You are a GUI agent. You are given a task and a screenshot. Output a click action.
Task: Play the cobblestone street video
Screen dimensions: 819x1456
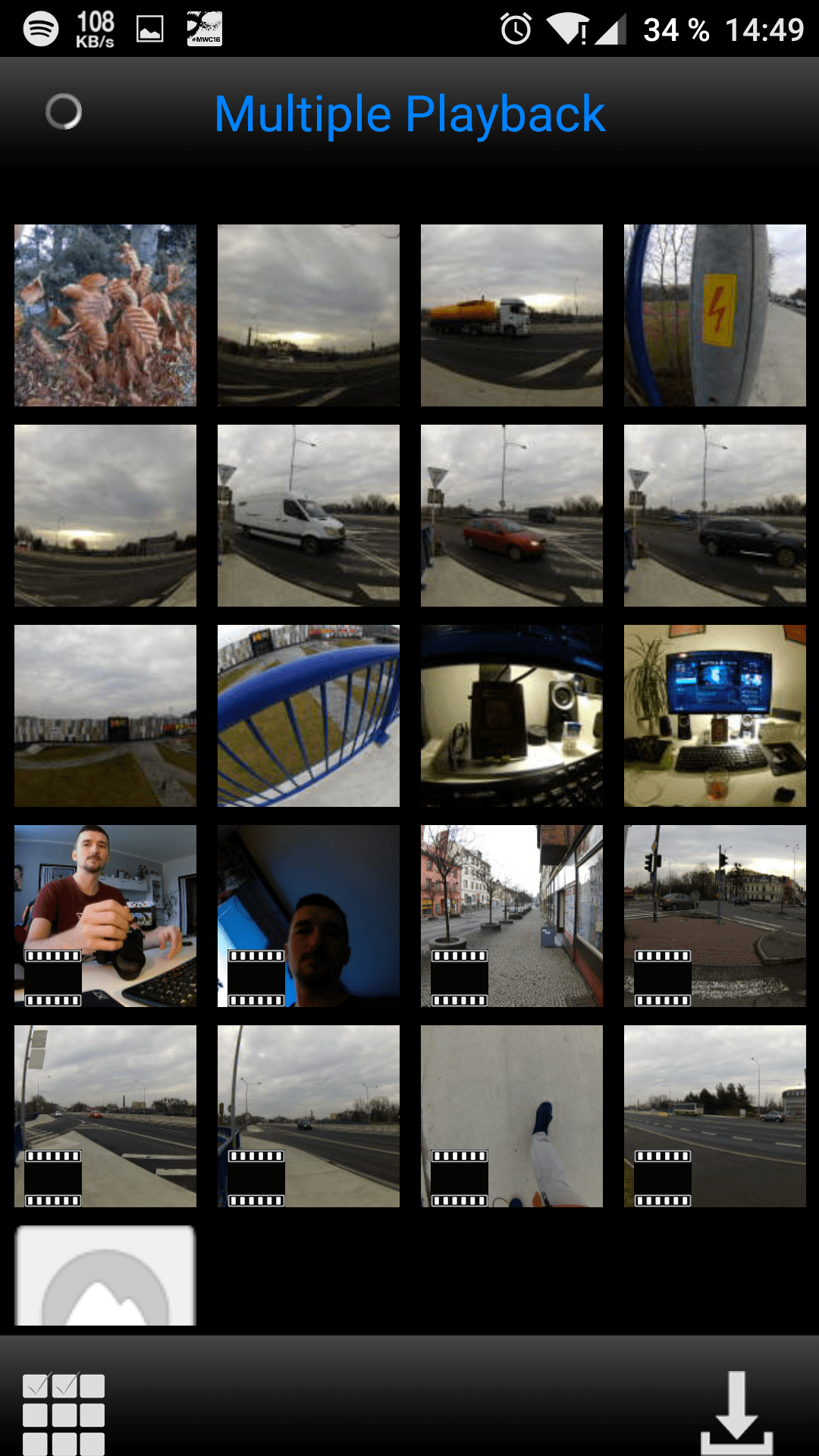click(512, 916)
